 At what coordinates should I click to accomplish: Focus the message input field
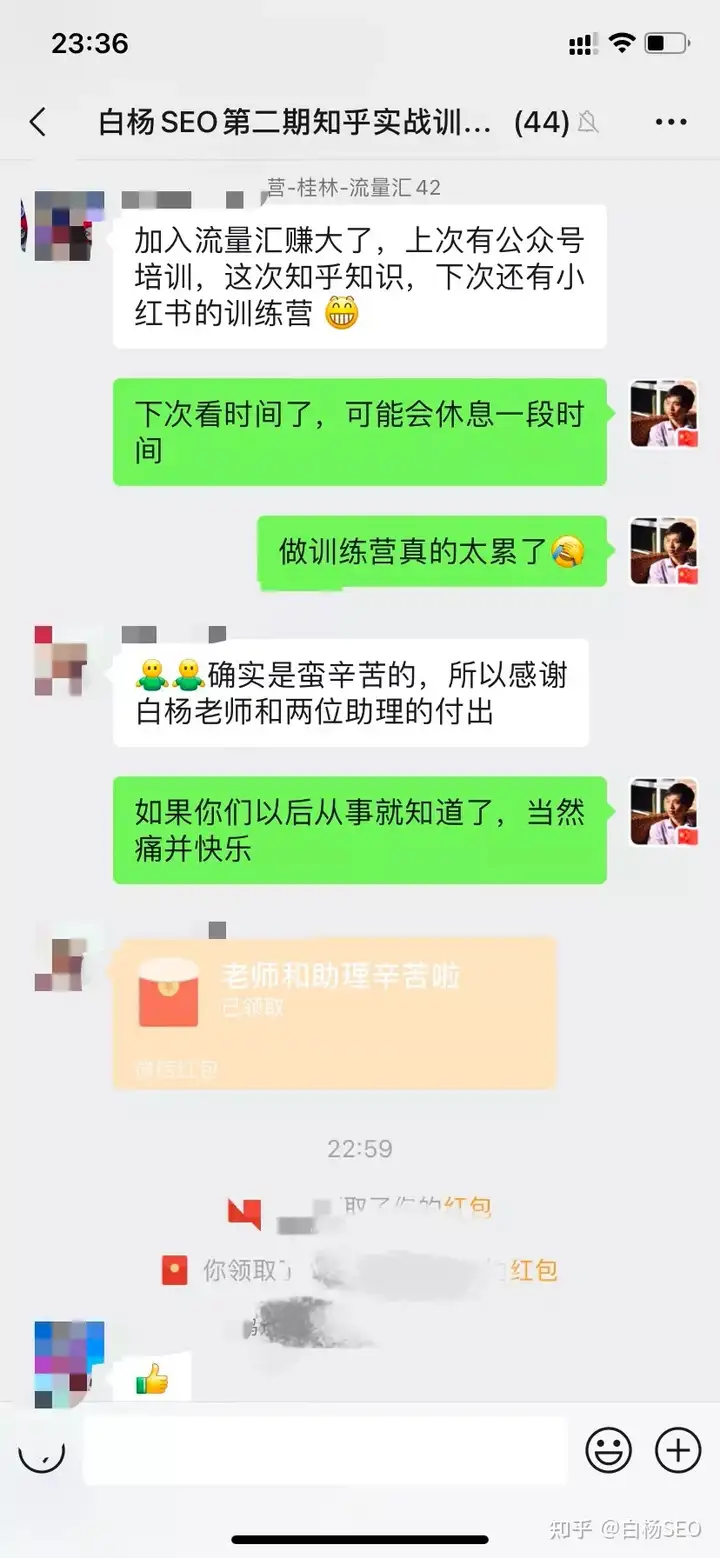[x=325, y=1451]
